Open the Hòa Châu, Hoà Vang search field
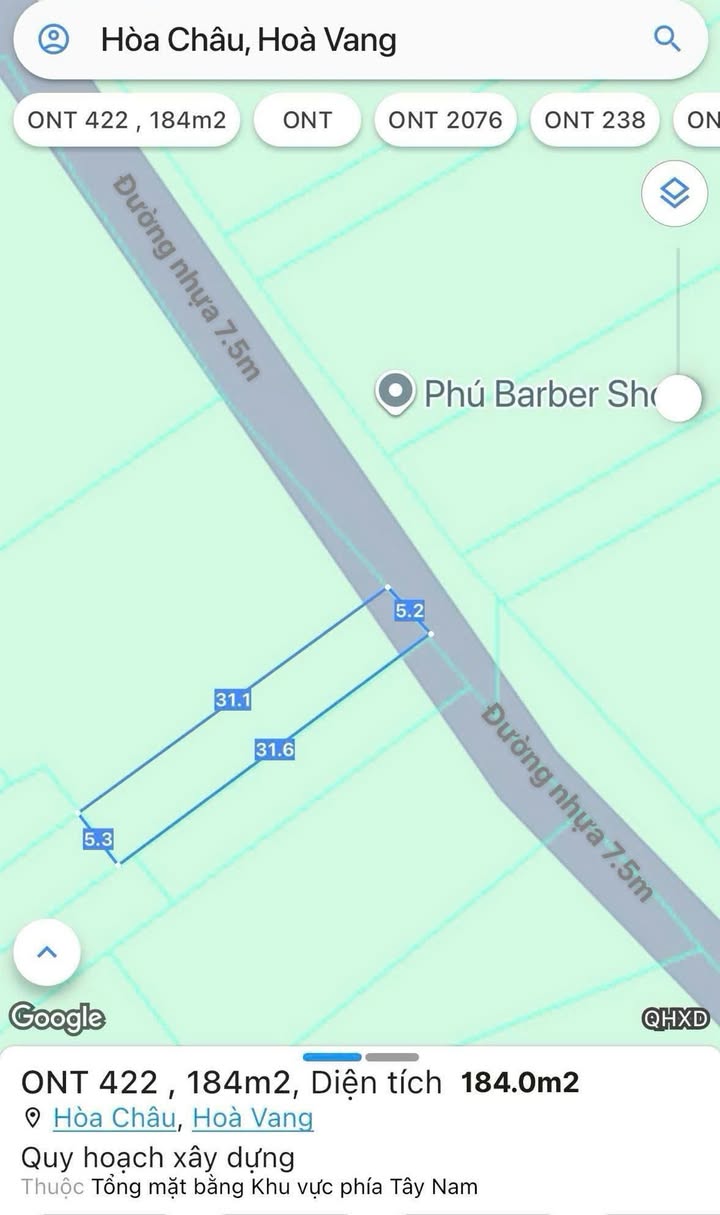 350,40
